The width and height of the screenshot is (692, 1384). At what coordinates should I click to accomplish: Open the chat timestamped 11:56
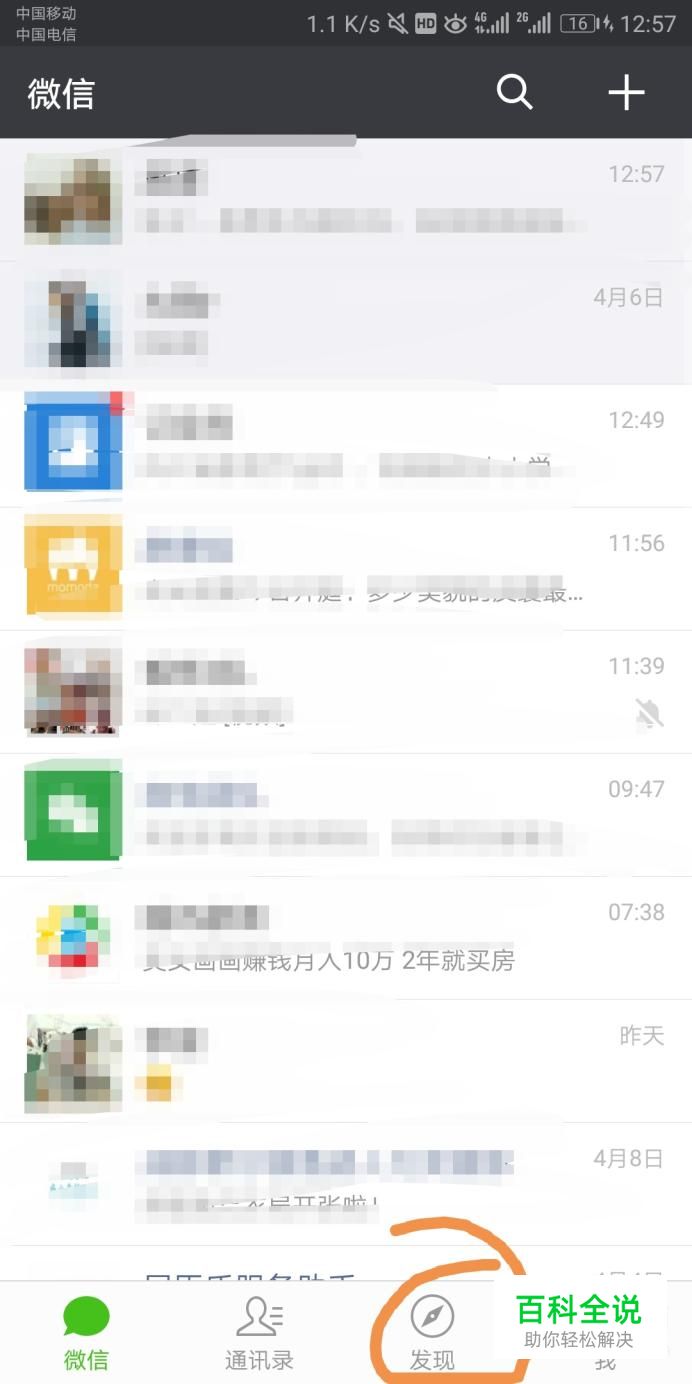(x=346, y=569)
